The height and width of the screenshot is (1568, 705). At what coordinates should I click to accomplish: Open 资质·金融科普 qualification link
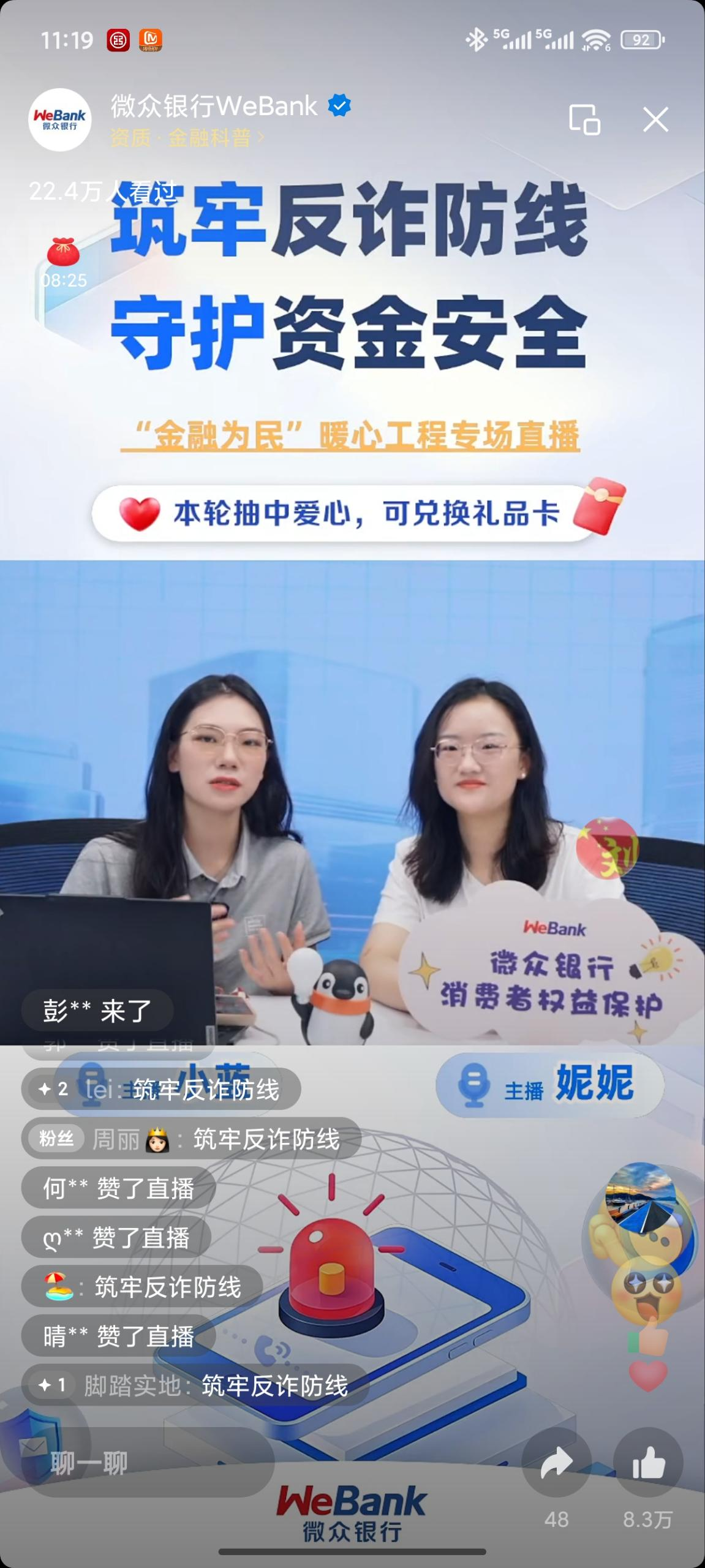(187, 138)
